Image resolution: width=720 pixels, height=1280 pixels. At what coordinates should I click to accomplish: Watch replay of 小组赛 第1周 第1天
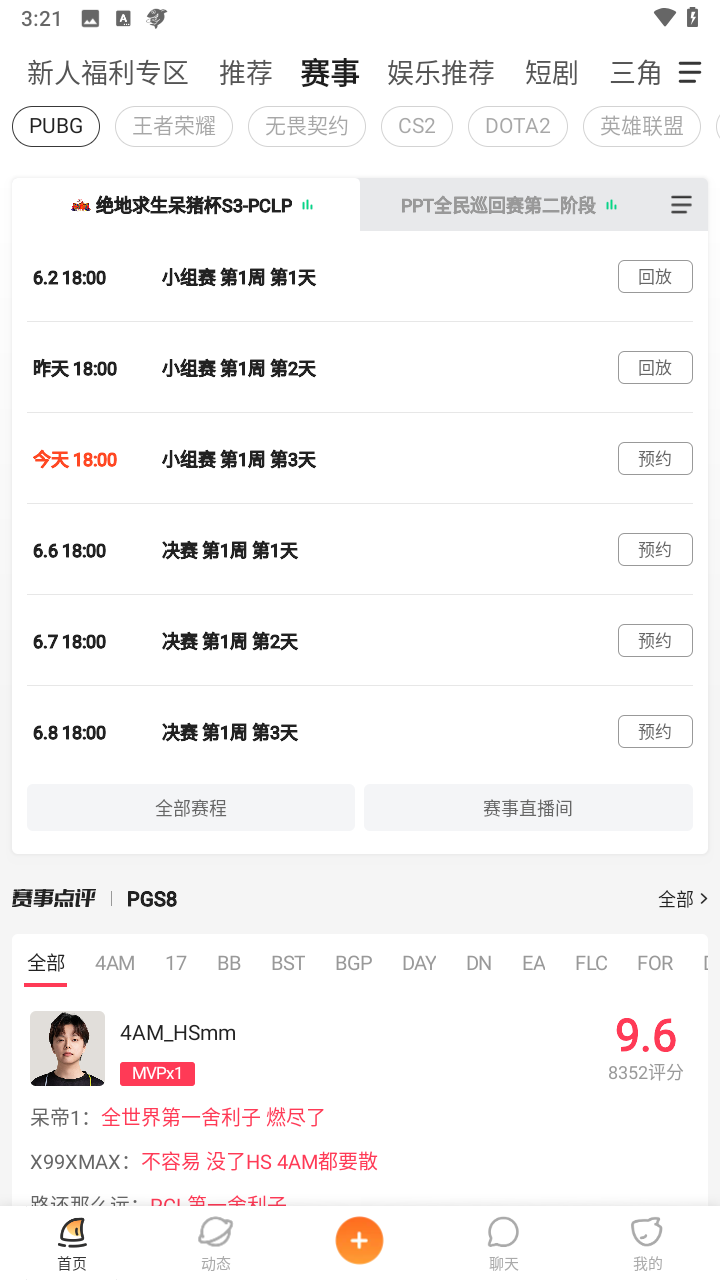655,277
